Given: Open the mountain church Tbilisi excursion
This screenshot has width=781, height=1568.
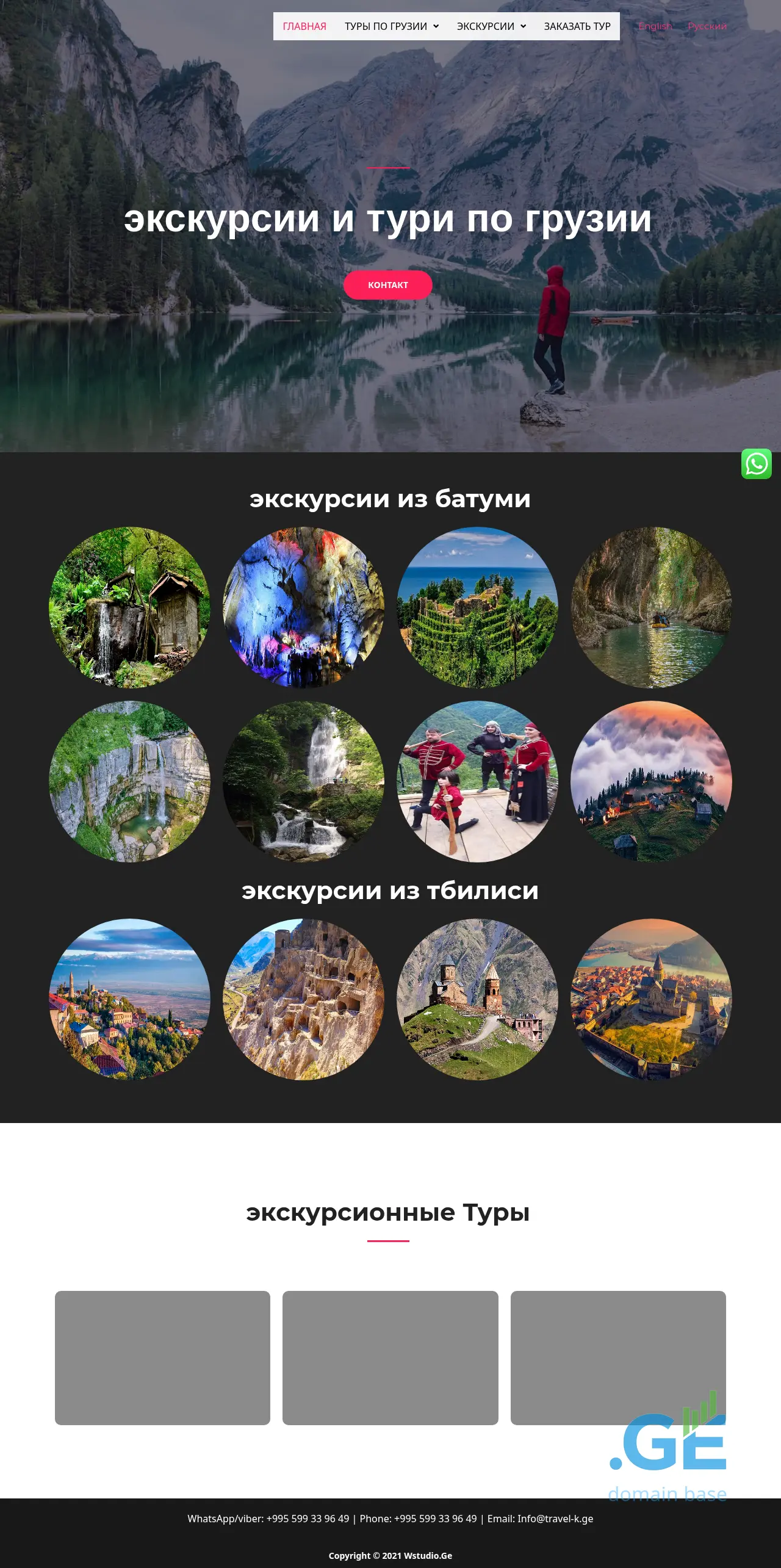Looking at the screenshot, I should pos(477,999).
